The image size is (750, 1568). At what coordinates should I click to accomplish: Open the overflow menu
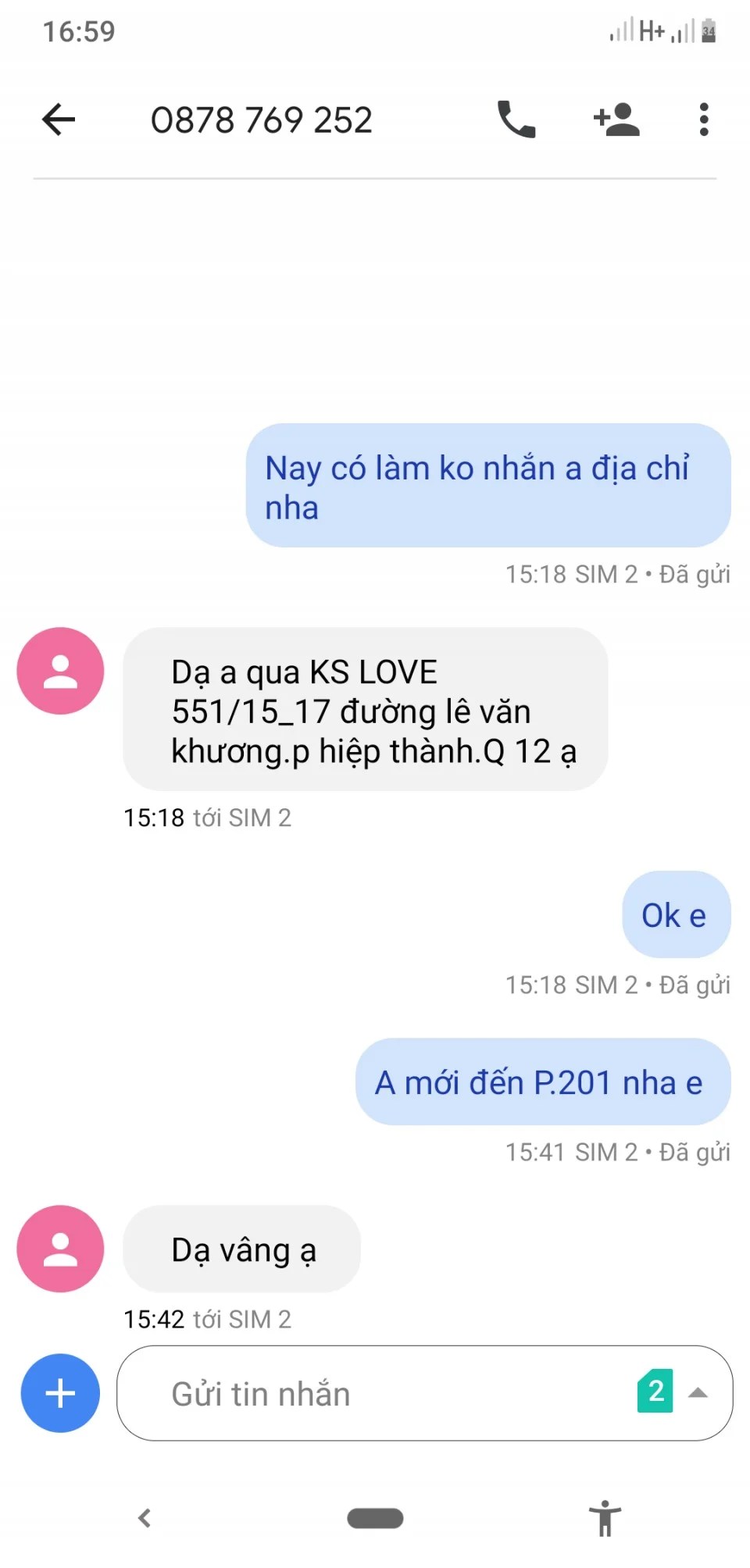pos(704,119)
